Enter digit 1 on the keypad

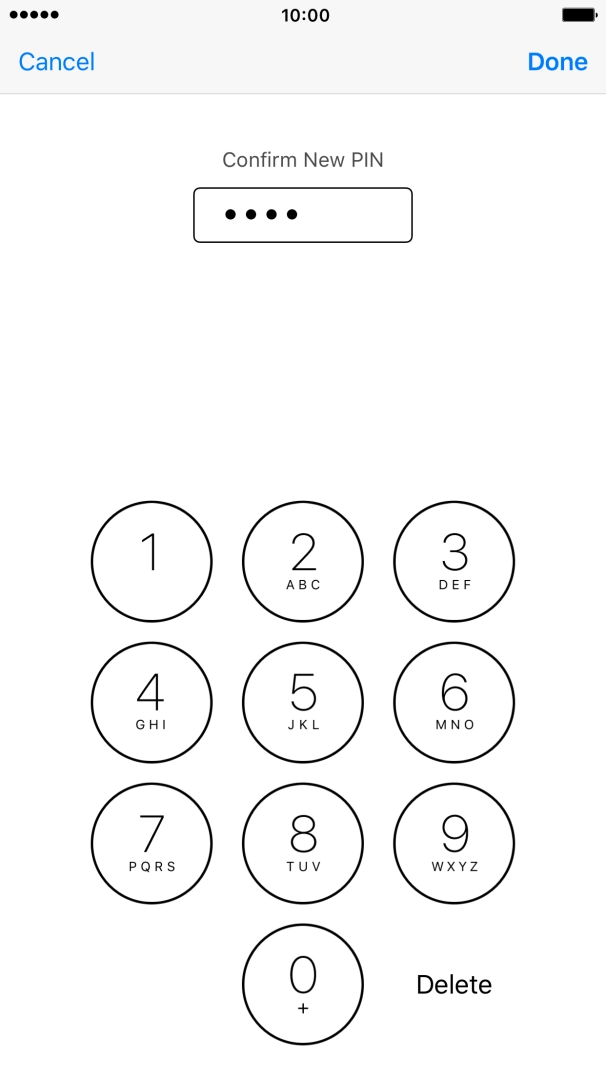tap(151, 562)
